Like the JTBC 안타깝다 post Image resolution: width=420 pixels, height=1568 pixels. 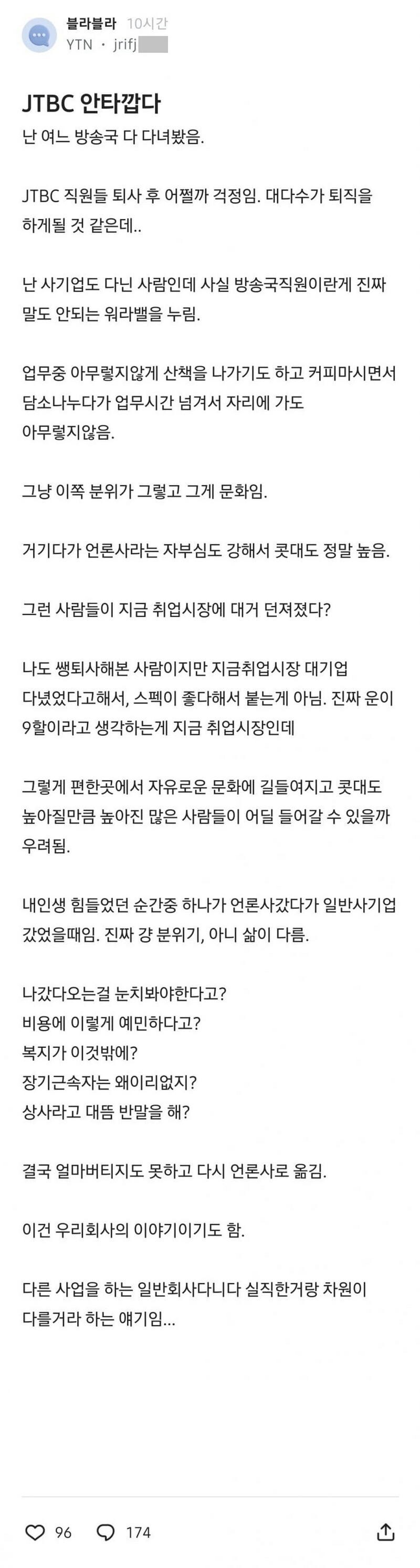35,1532
